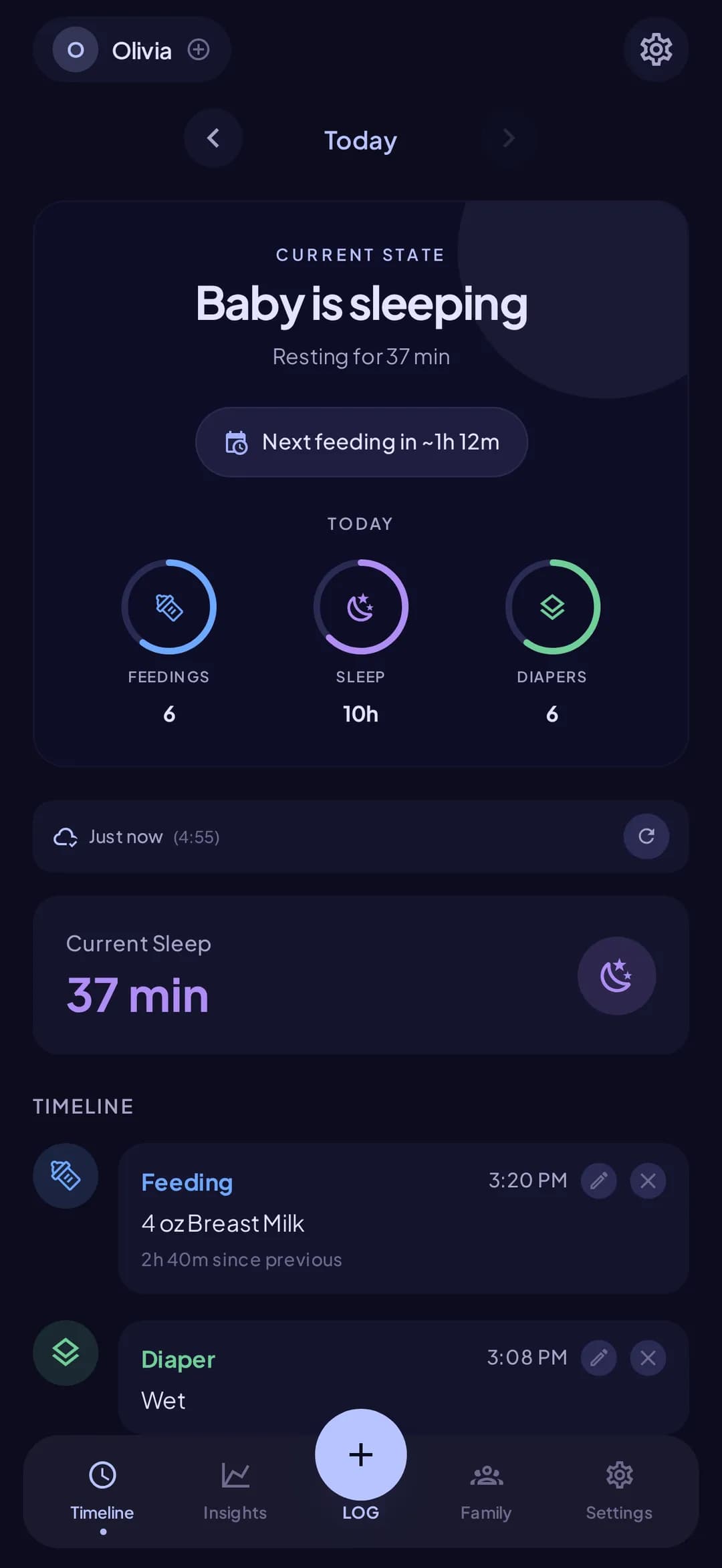Screen dimensions: 722x1568
Task: Refresh the sync status
Action: click(x=646, y=836)
